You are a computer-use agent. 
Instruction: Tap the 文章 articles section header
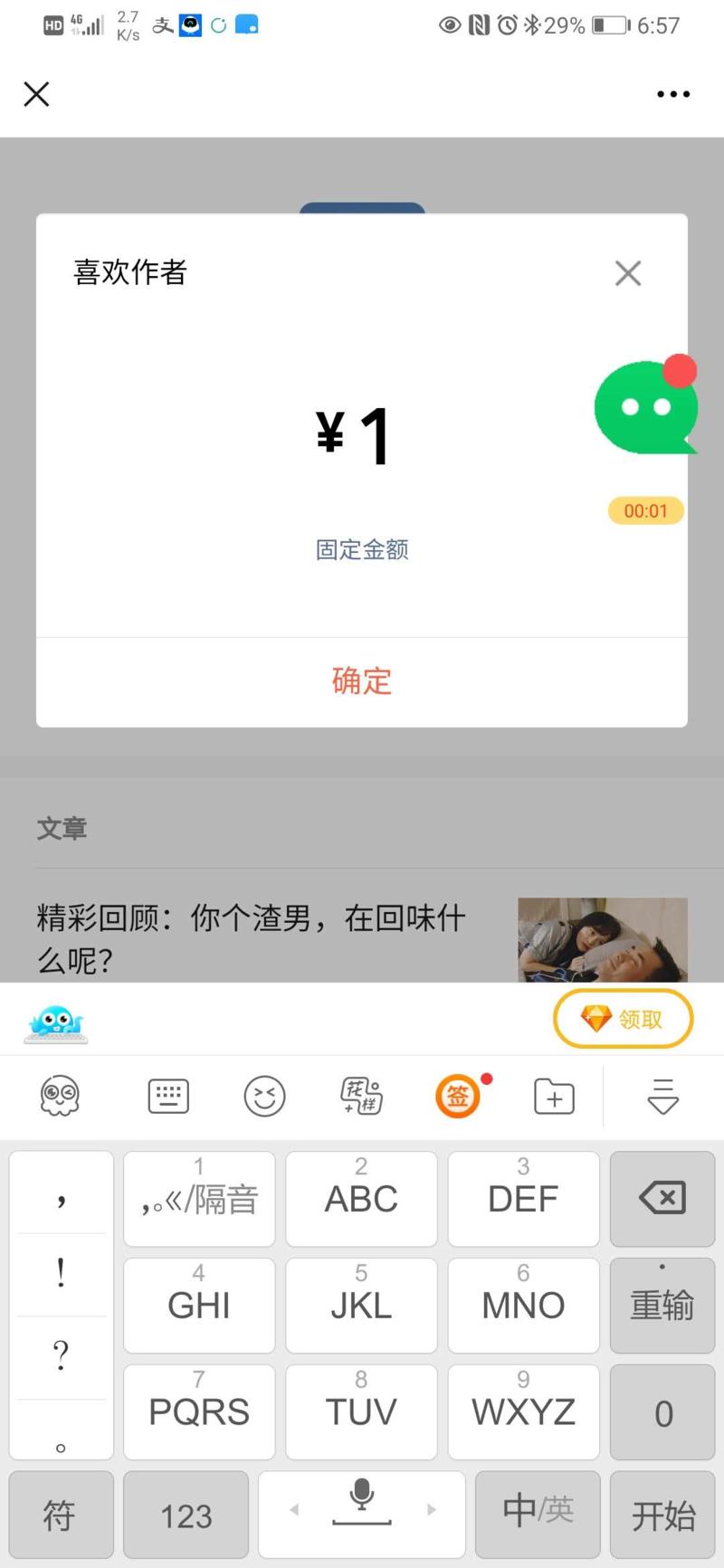[x=60, y=829]
